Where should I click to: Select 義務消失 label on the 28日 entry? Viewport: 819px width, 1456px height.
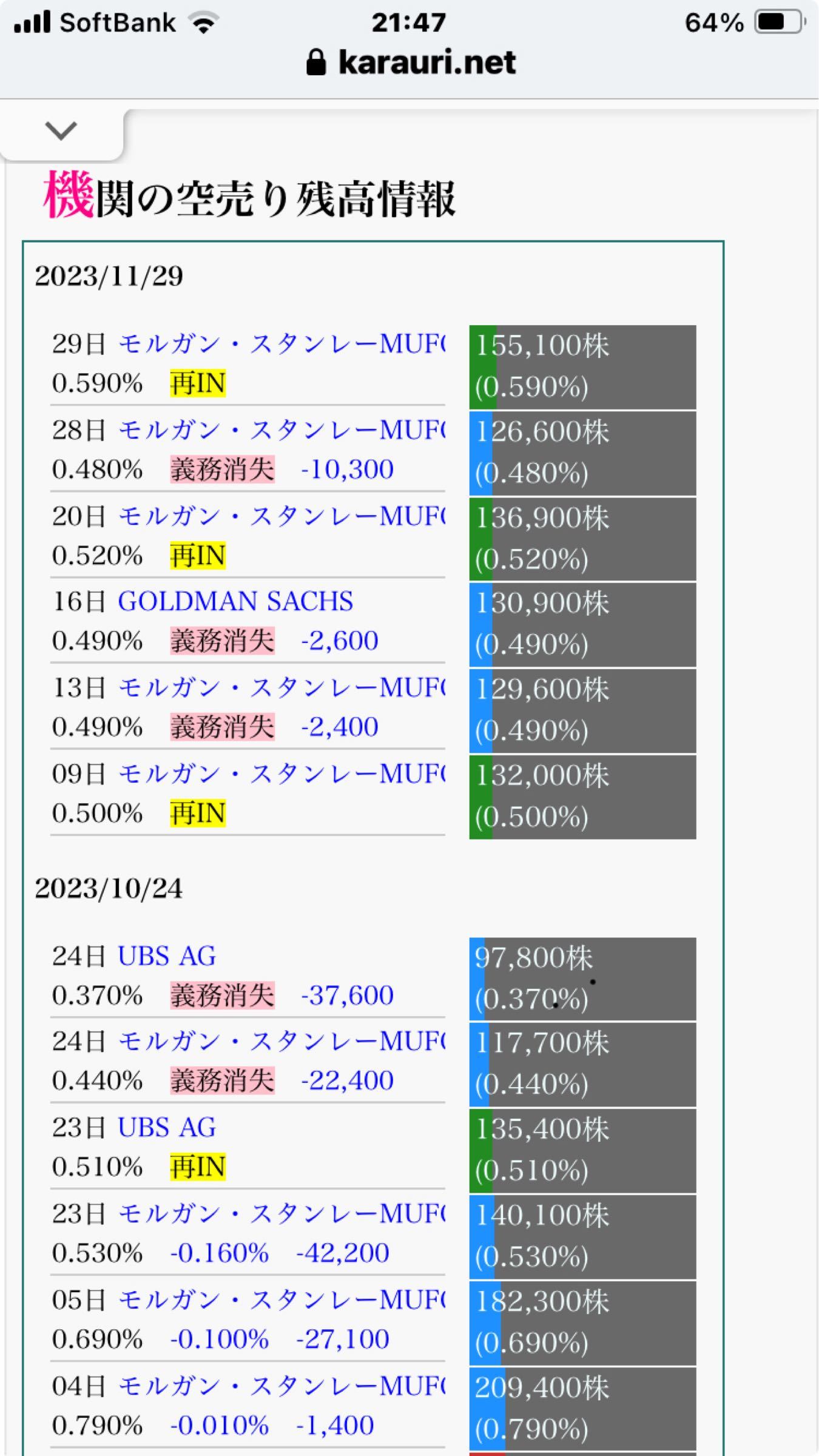point(221,470)
